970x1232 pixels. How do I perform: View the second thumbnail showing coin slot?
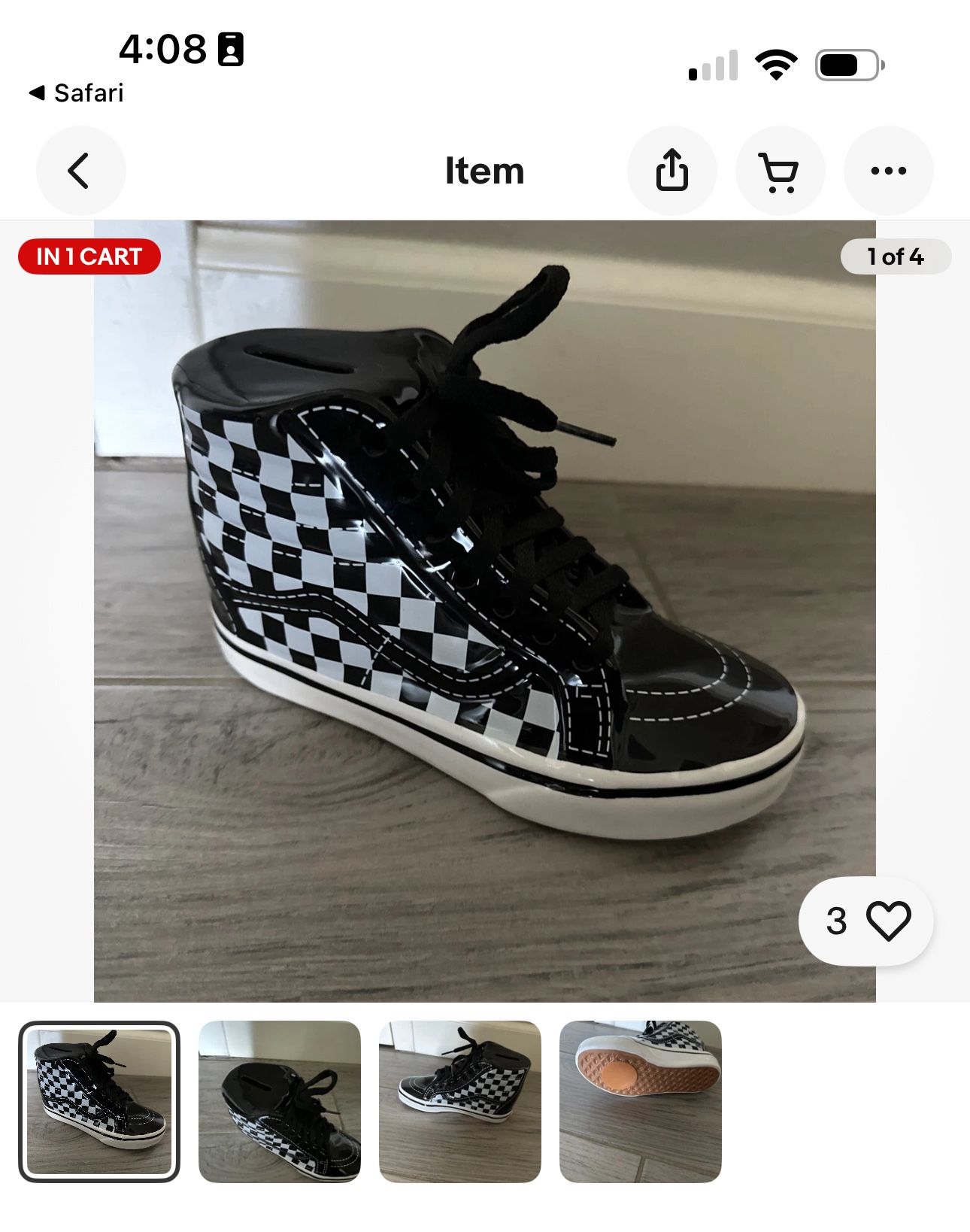point(280,1101)
